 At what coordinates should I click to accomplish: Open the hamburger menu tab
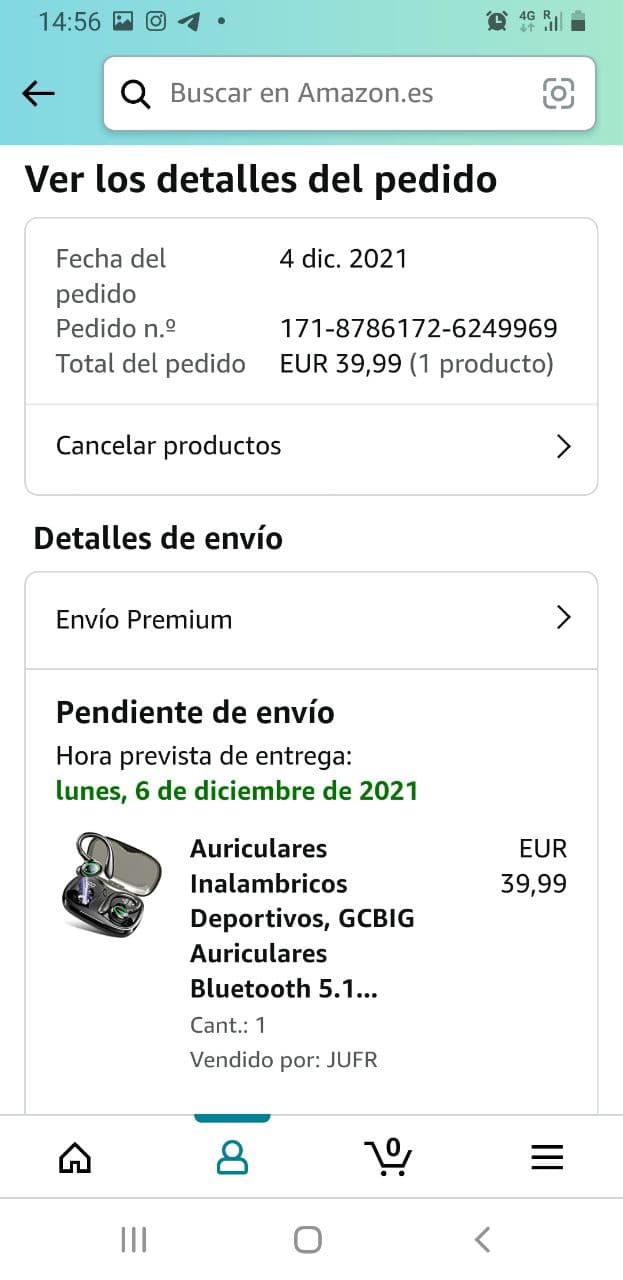click(547, 1158)
